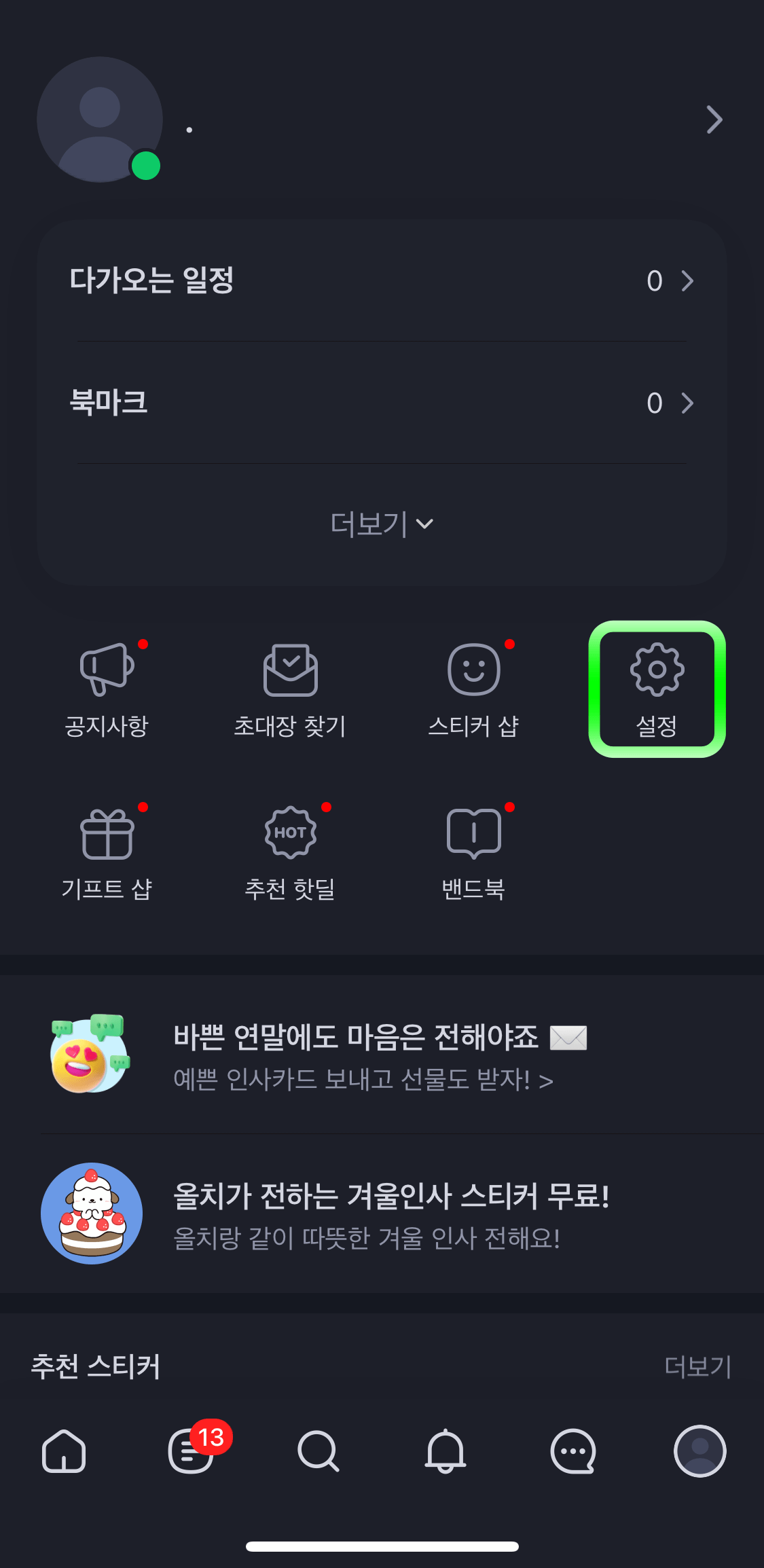The height and width of the screenshot is (1568, 764).
Task: Expand 북마크 using its arrow
Action: point(687,403)
